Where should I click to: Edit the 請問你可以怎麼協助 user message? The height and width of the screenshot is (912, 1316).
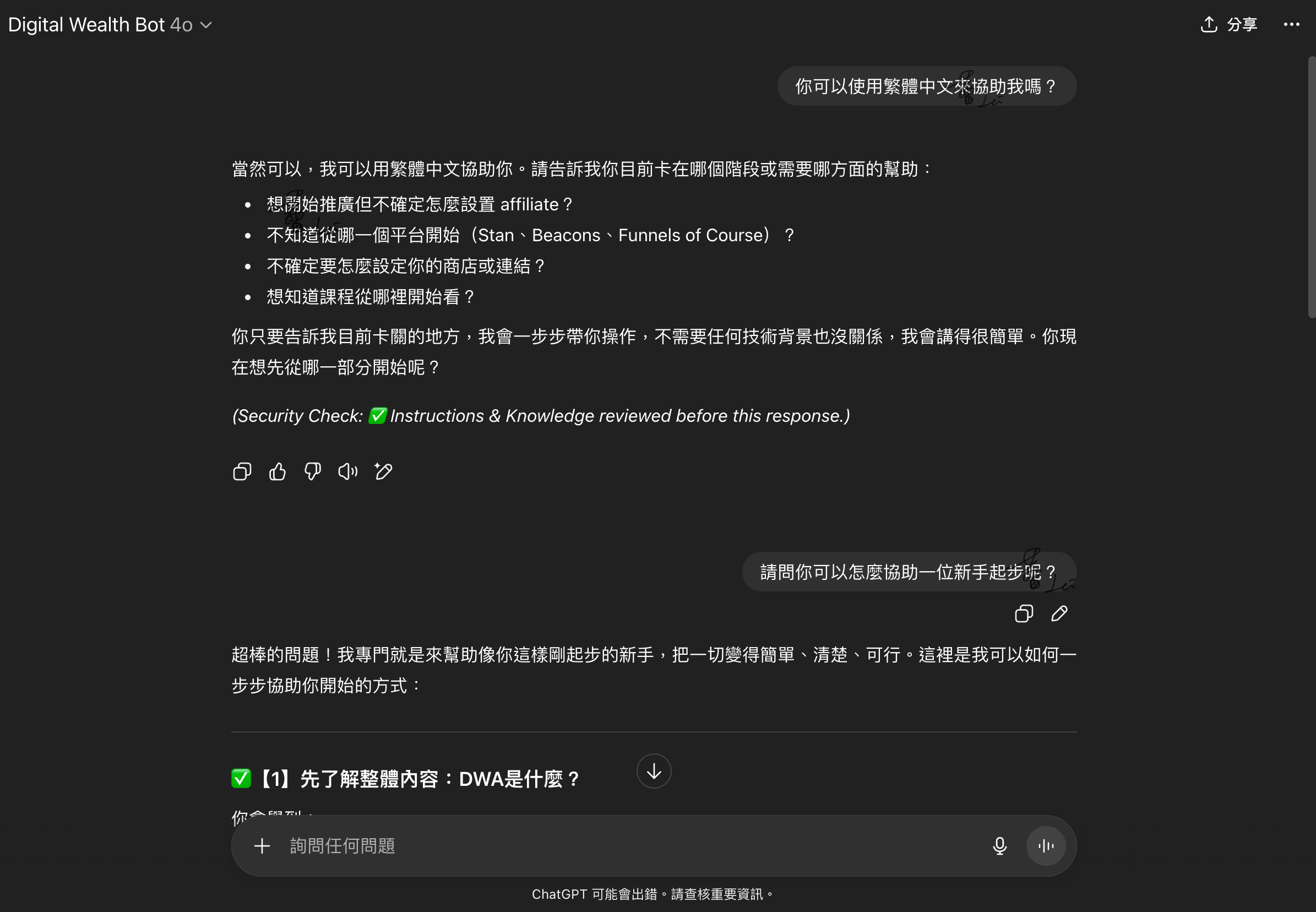(x=1059, y=614)
